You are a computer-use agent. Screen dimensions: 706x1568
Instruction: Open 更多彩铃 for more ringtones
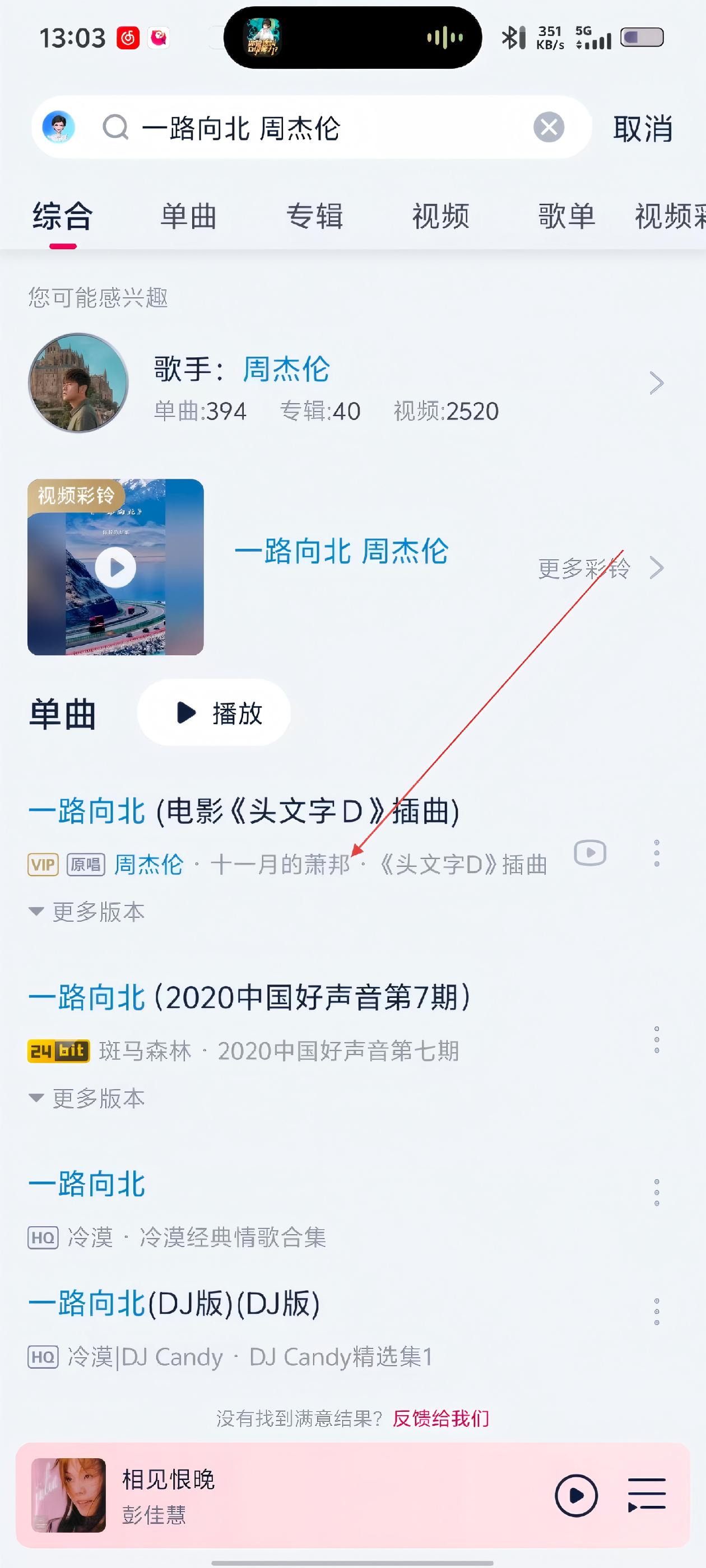(600, 568)
